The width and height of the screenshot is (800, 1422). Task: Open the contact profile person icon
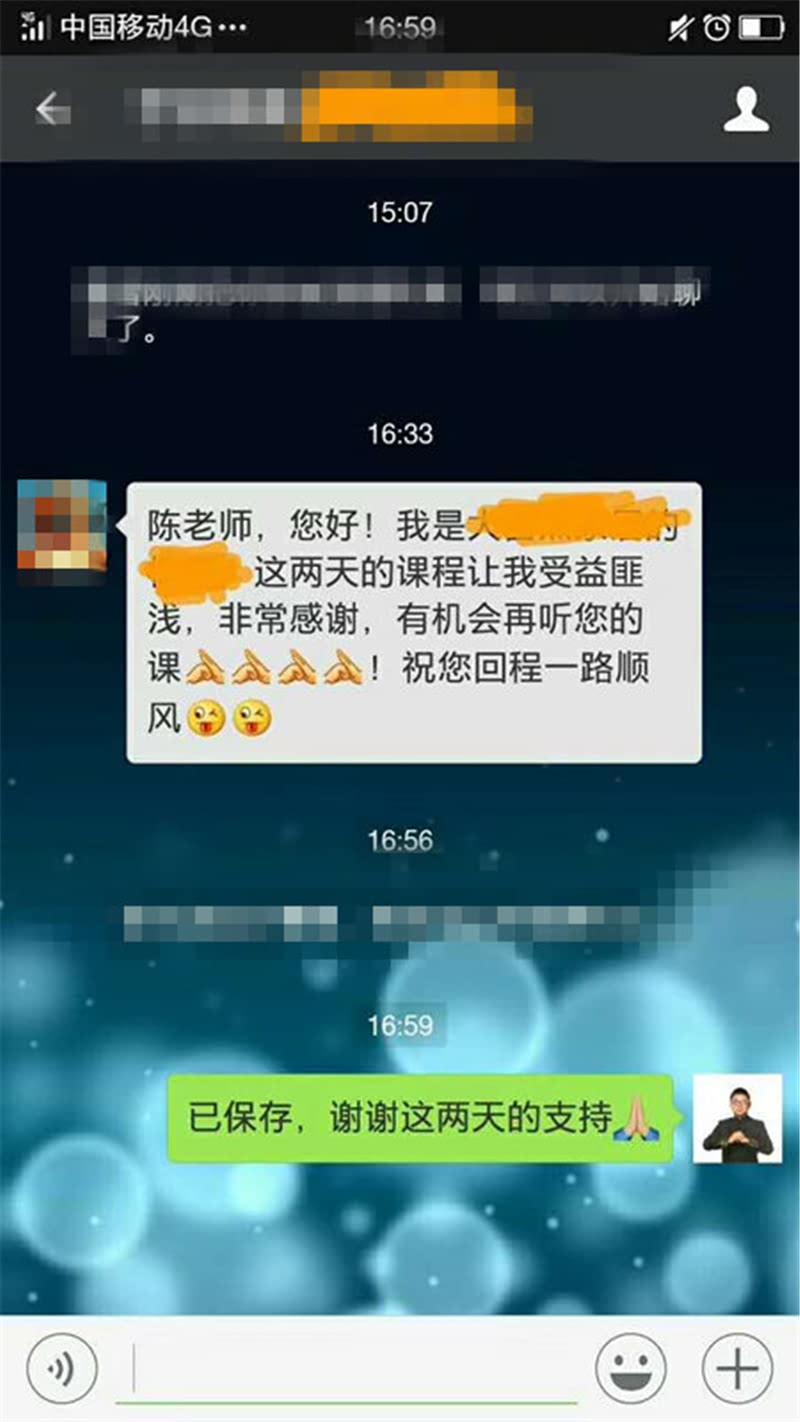[744, 110]
